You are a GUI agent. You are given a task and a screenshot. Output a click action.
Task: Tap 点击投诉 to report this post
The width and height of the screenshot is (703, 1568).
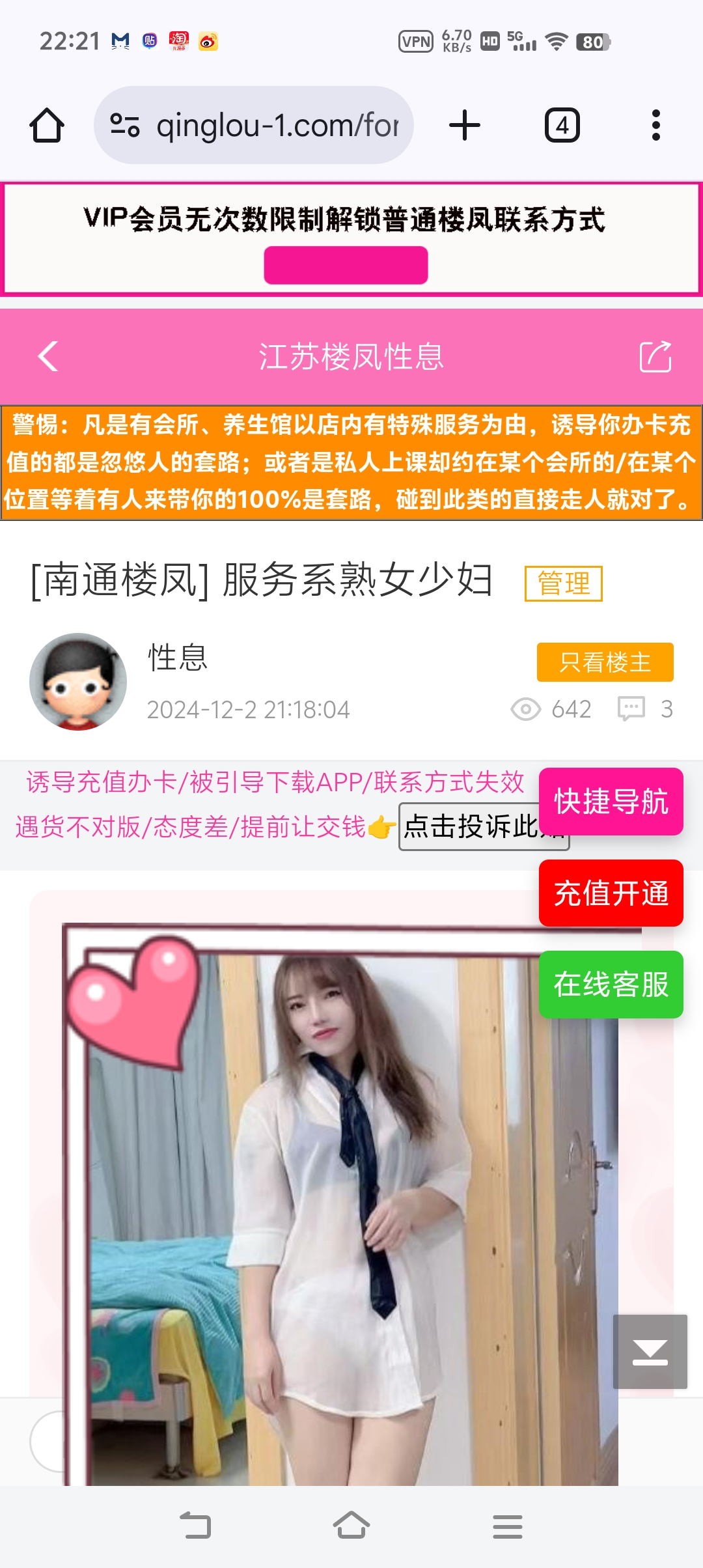pyautogui.click(x=470, y=827)
